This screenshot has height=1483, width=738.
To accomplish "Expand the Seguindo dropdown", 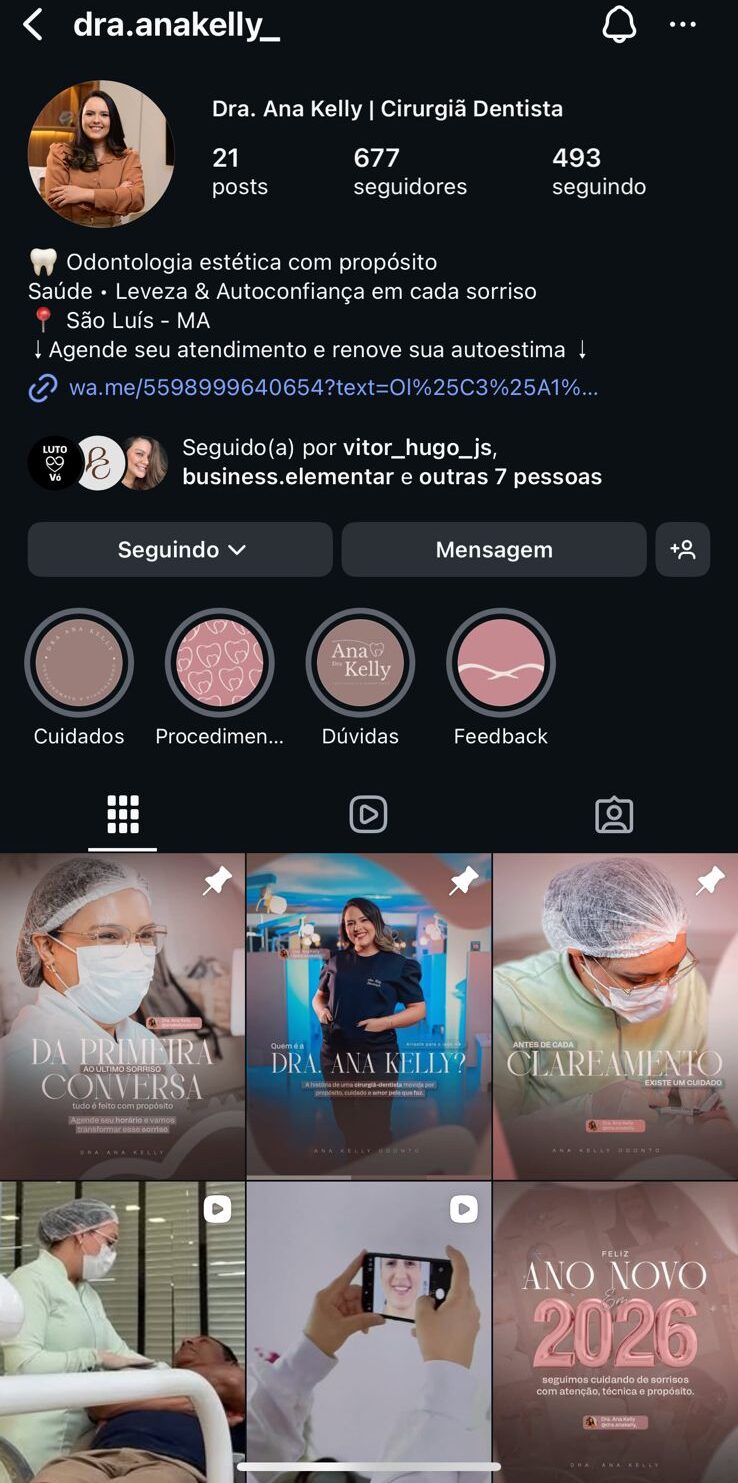I will [x=180, y=549].
